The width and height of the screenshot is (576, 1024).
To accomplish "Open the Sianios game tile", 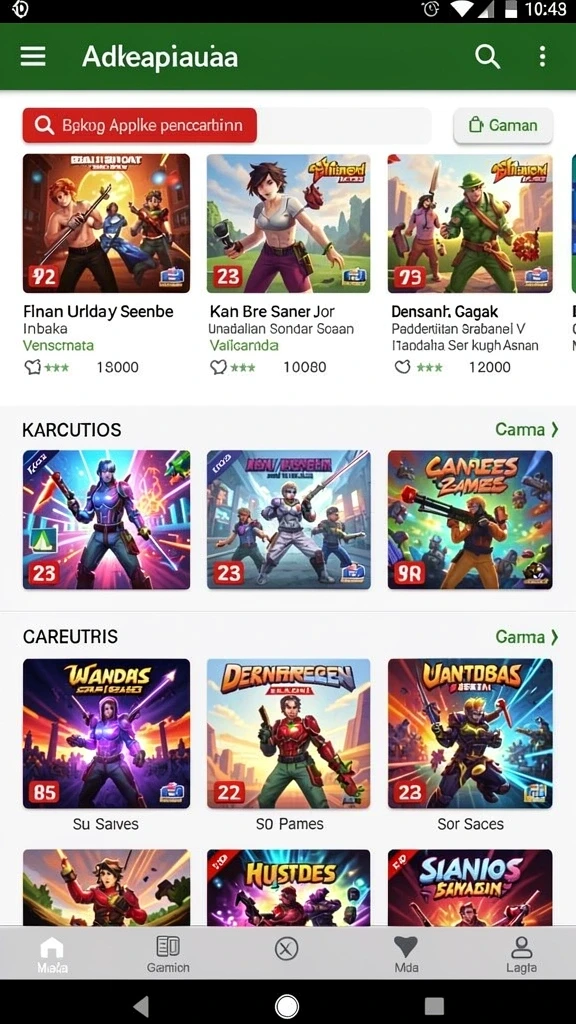I will pos(470,888).
